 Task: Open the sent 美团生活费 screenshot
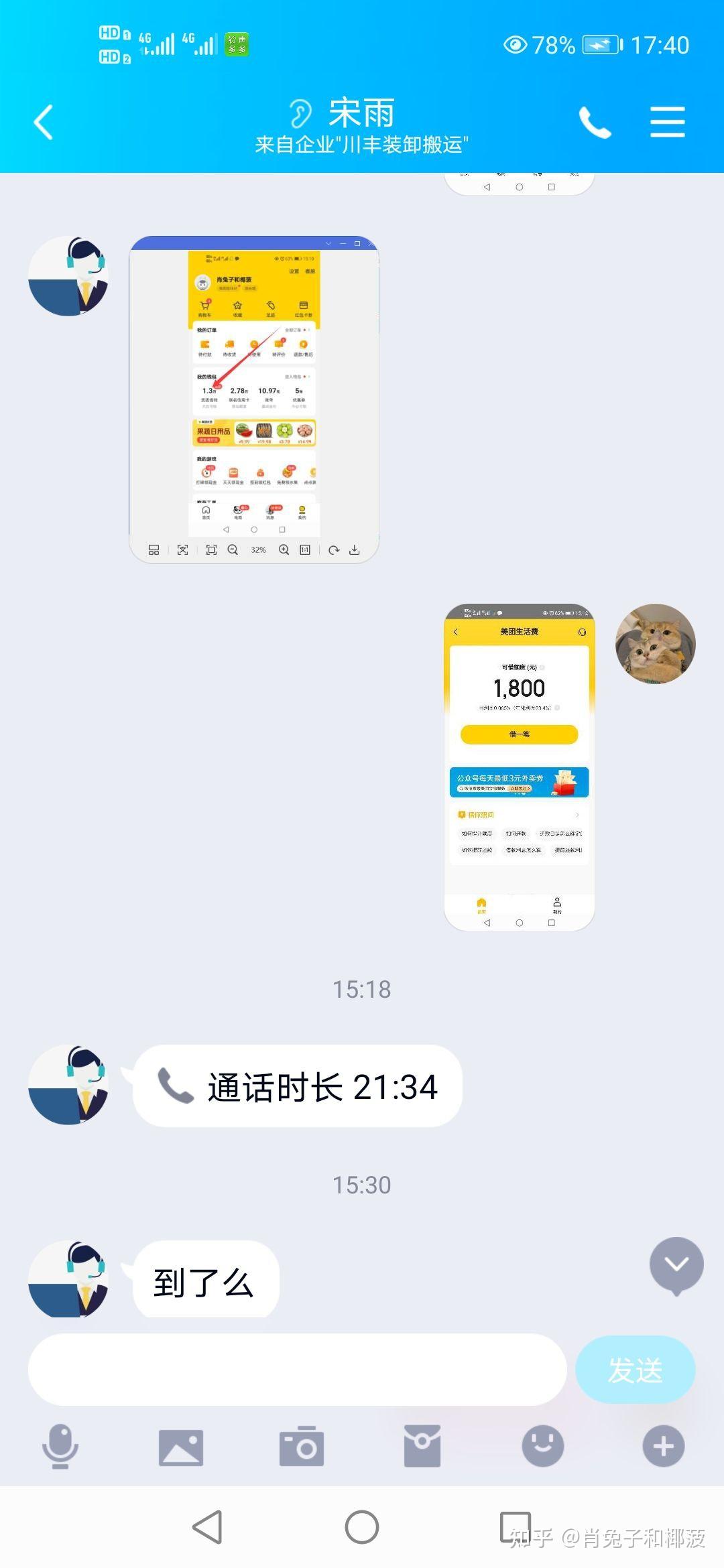tap(520, 767)
